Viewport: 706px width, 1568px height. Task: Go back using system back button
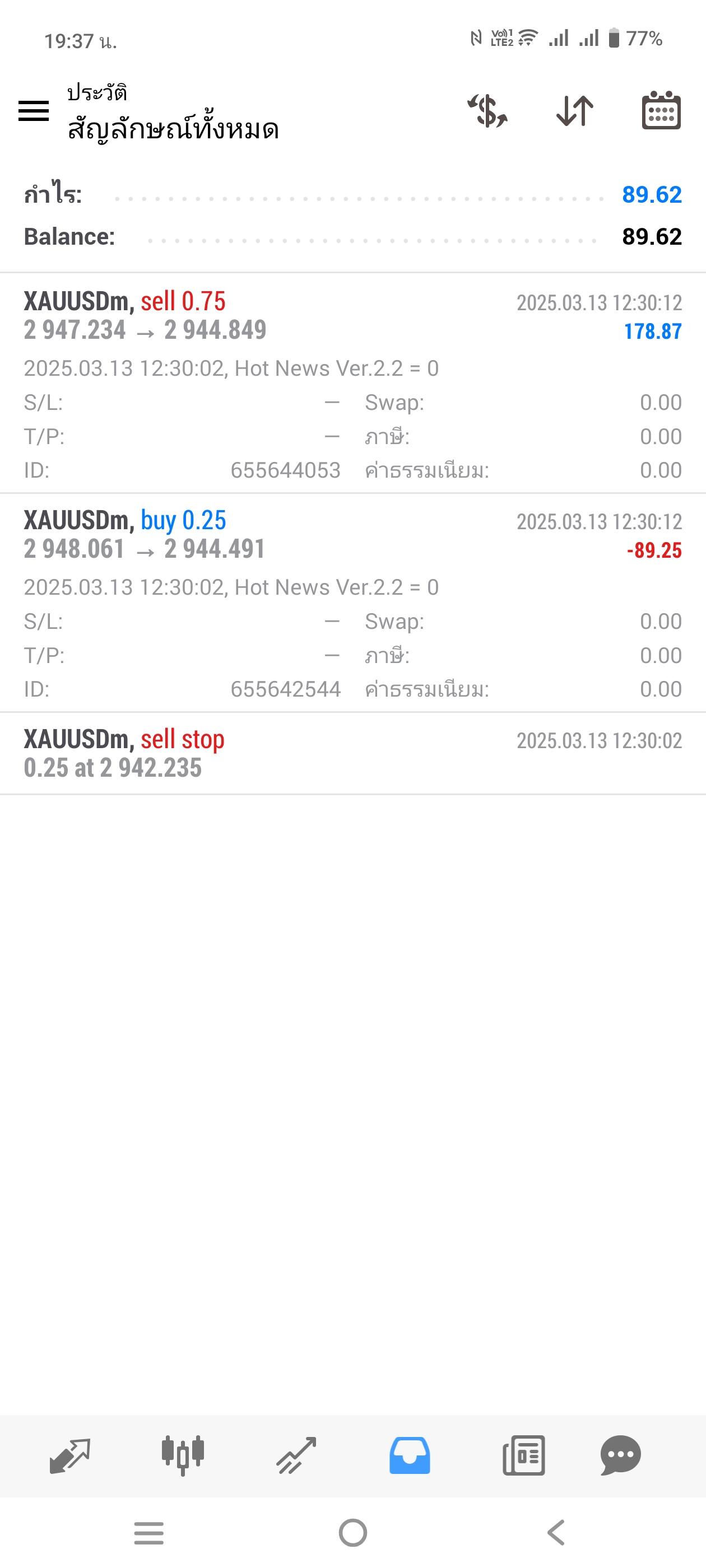click(x=556, y=1533)
